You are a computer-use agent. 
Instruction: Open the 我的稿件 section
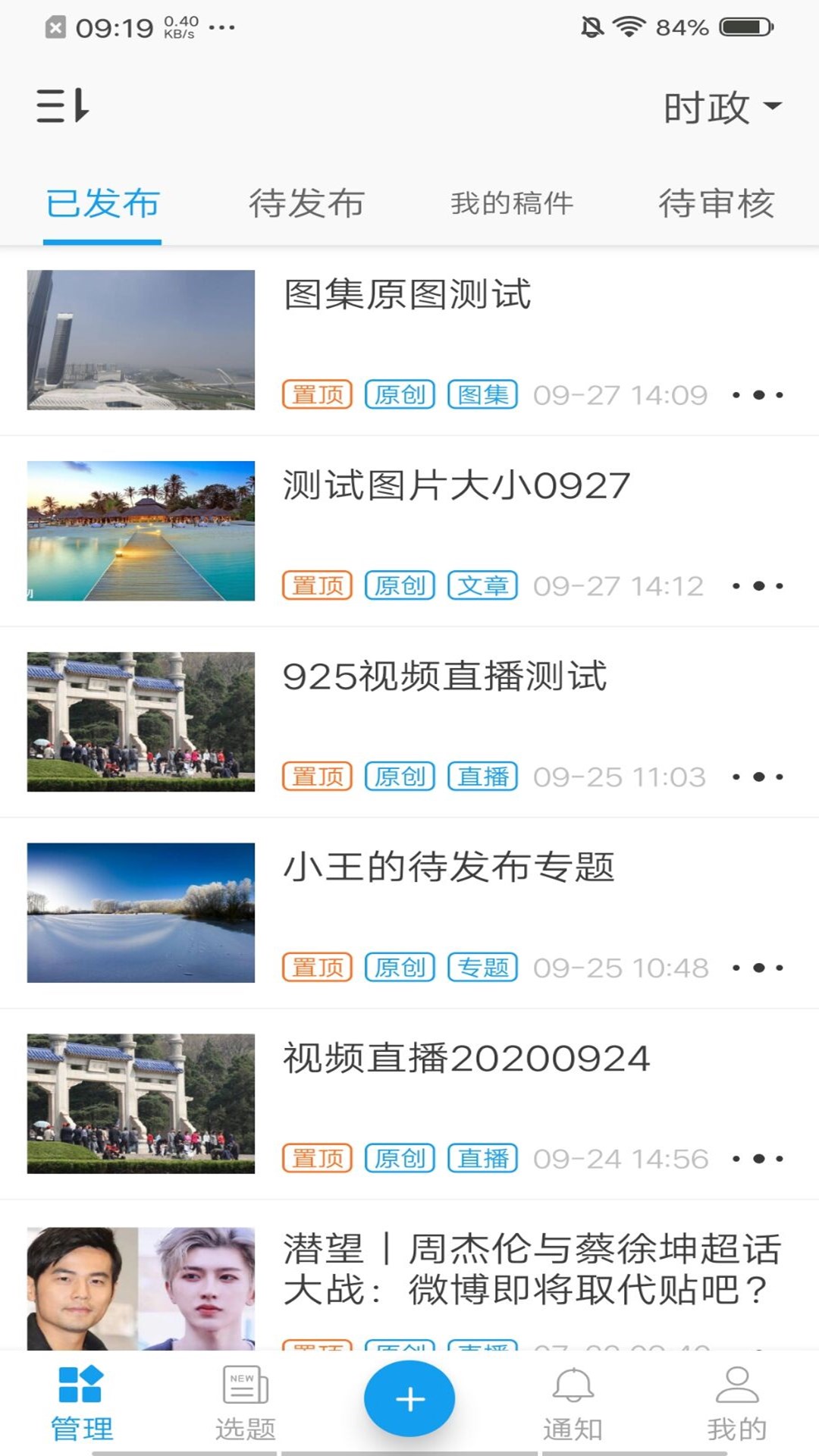(x=510, y=202)
